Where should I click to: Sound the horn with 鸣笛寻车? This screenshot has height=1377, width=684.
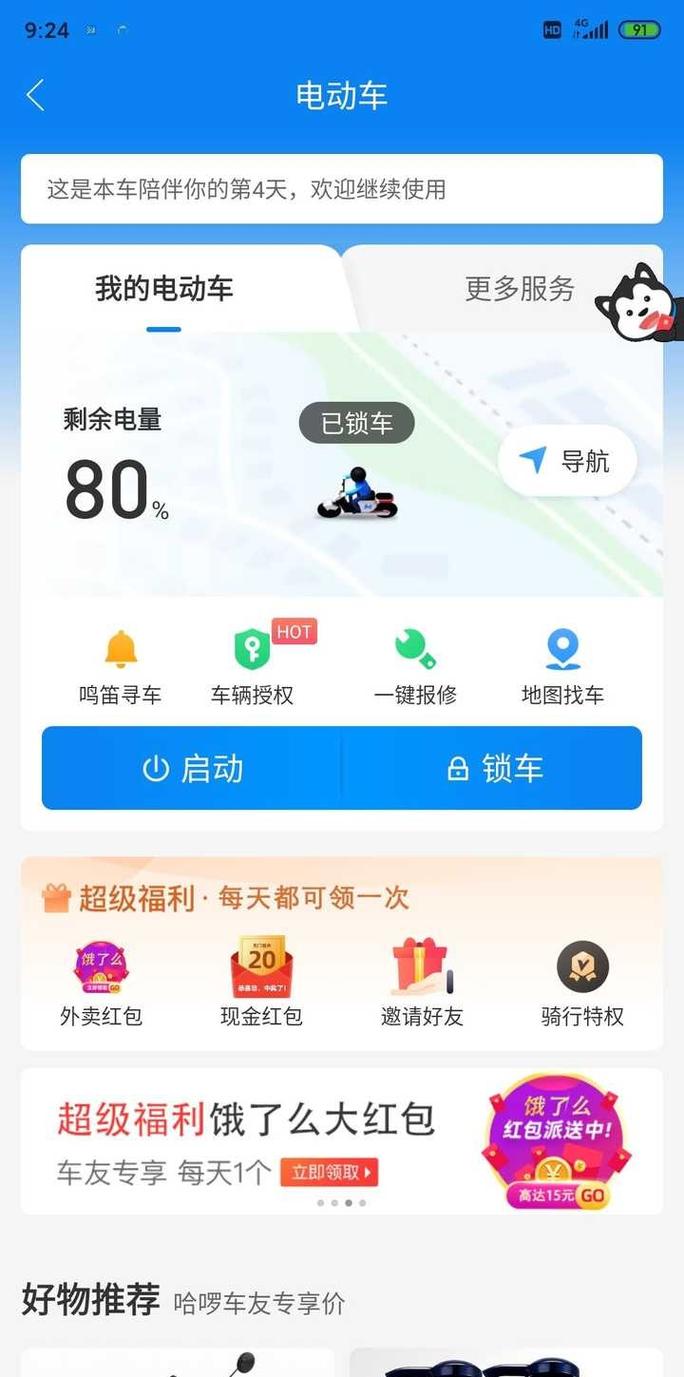[121, 667]
